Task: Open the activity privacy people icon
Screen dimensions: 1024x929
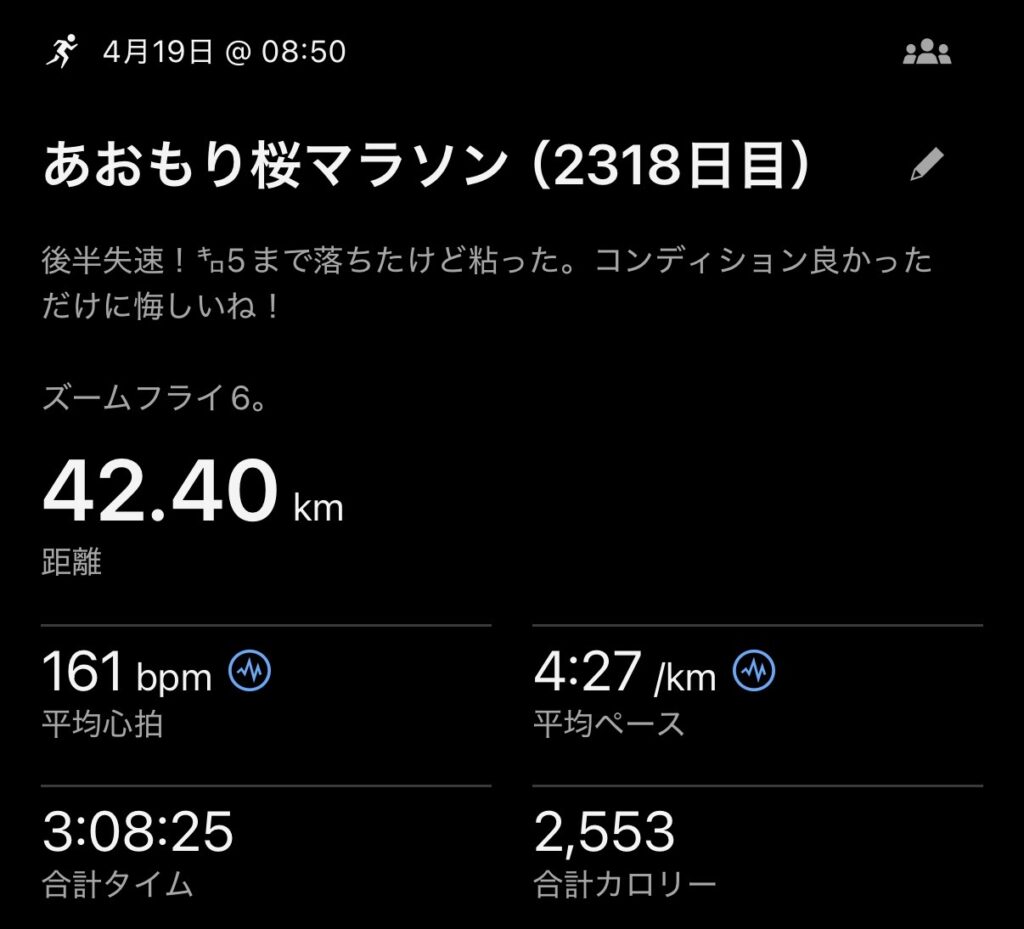Action: (926, 54)
